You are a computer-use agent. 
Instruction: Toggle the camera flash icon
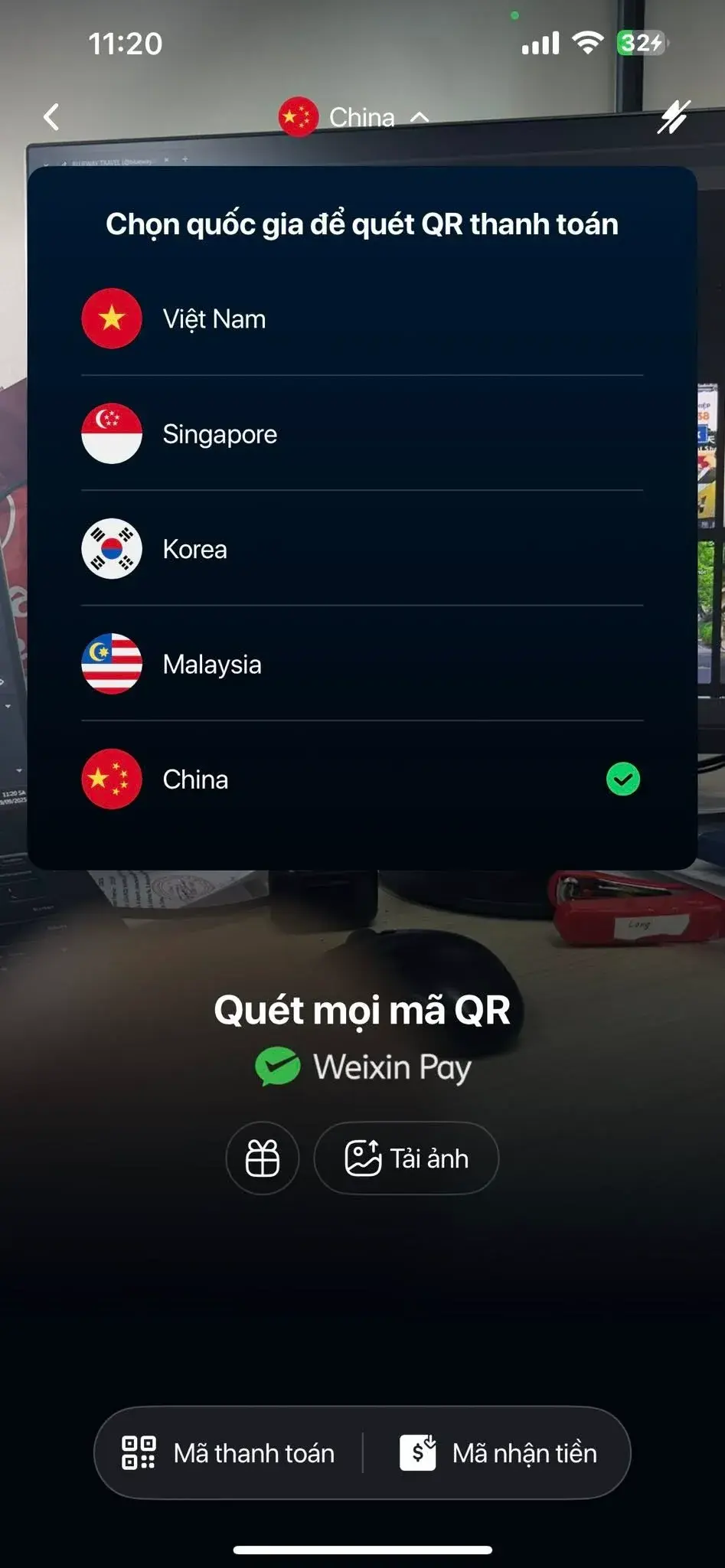[x=673, y=117]
